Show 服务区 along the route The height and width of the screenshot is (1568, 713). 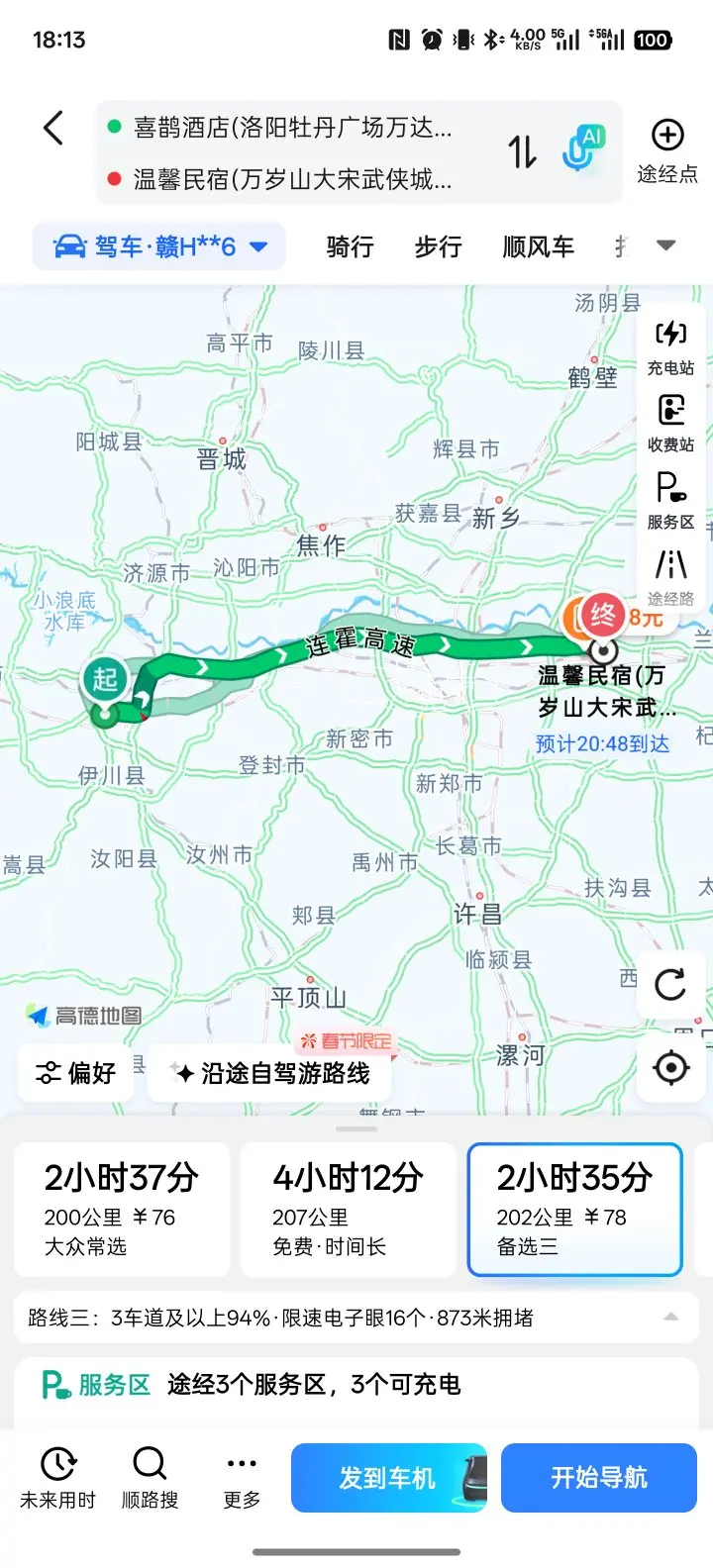[x=670, y=500]
